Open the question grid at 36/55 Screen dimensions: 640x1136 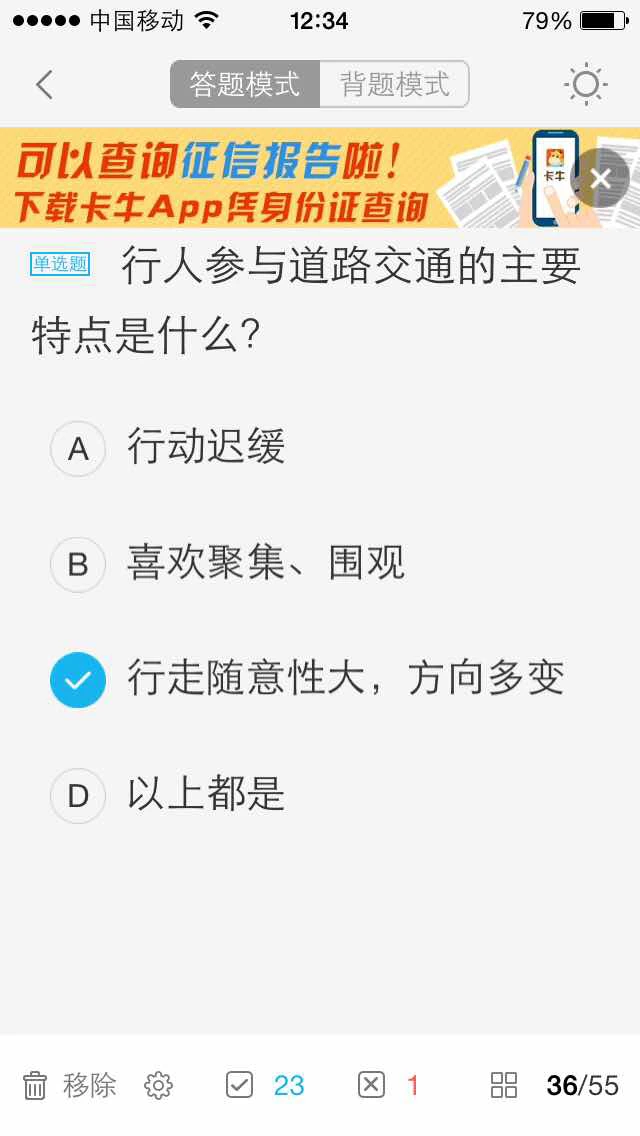pyautogui.click(x=555, y=1085)
